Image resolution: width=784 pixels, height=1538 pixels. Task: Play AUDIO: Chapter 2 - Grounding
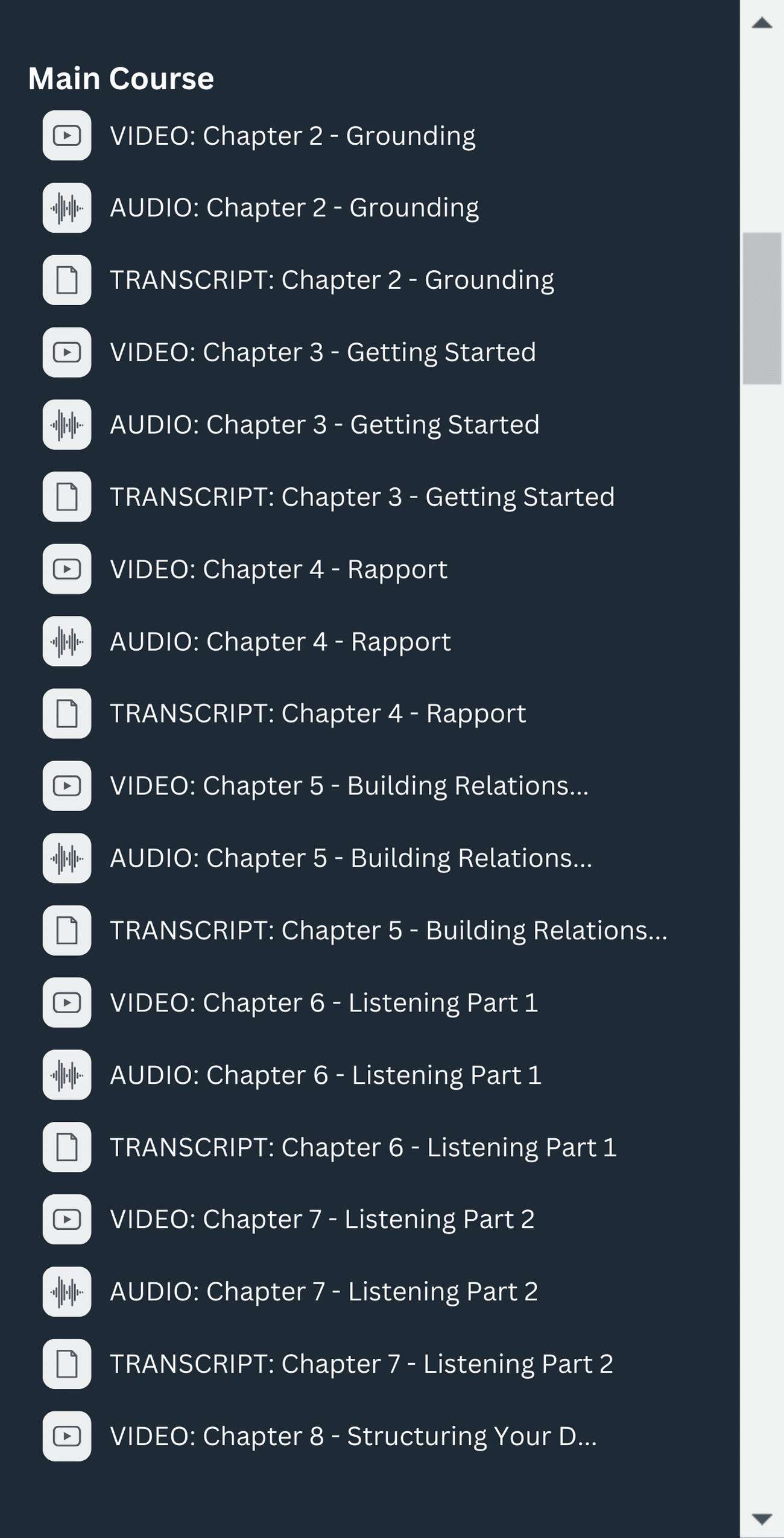[294, 207]
